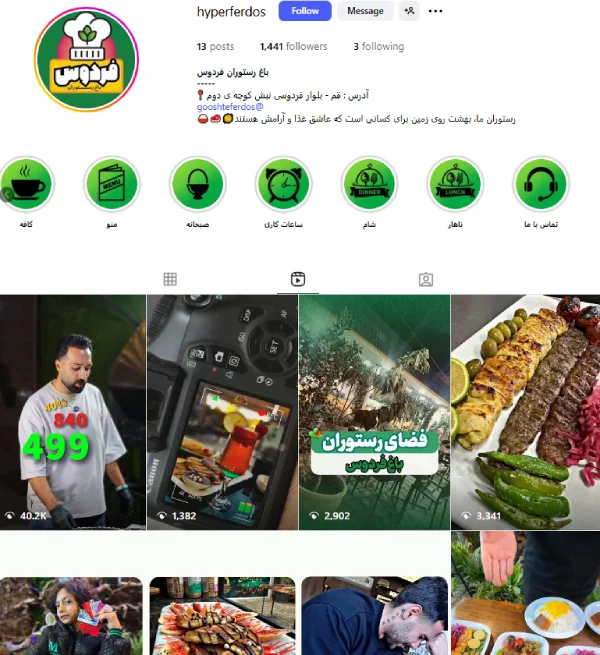This screenshot has height=655, width=600.
Task: Open the three-dot options menu
Action: [x=435, y=11]
